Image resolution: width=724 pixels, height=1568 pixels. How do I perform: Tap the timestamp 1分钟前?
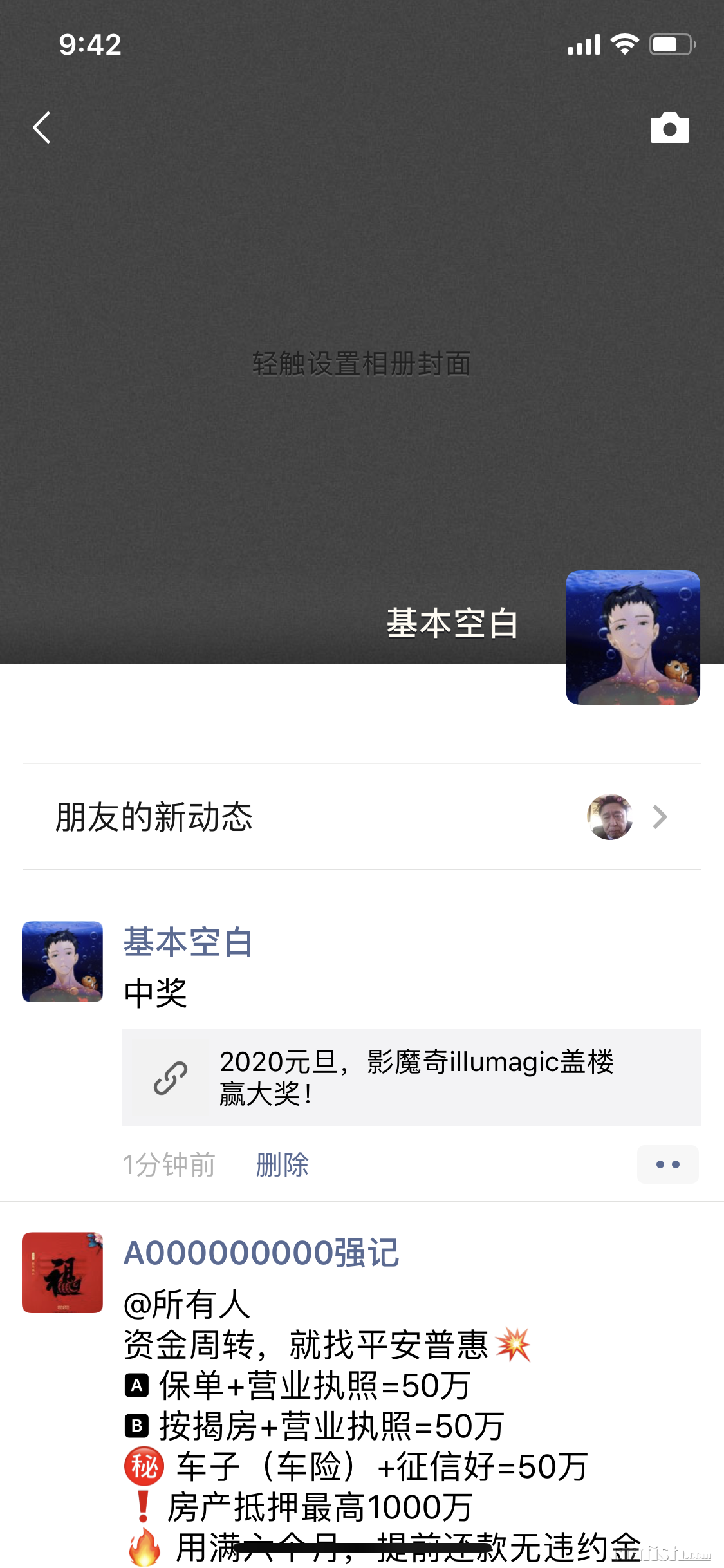coord(169,1164)
